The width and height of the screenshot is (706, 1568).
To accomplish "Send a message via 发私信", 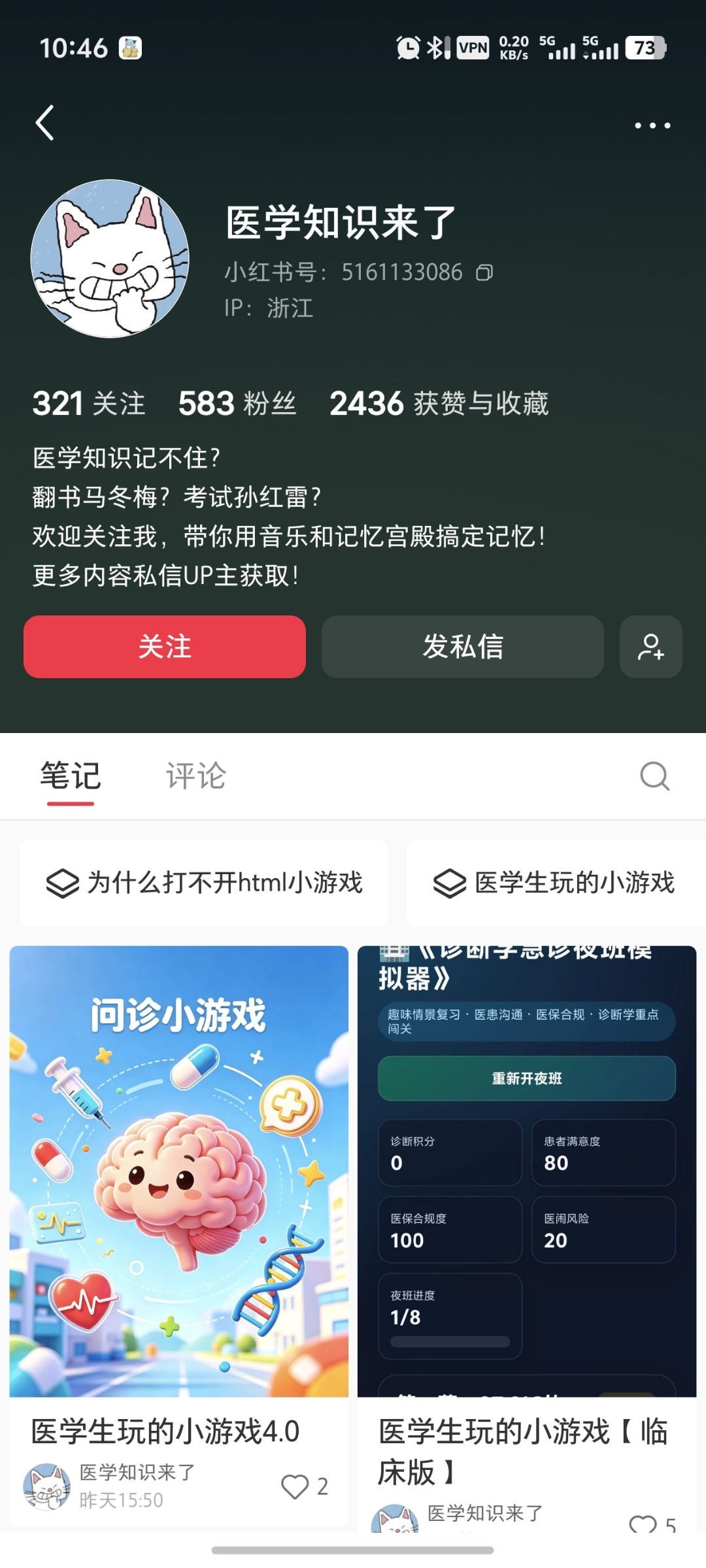I will pos(463,647).
